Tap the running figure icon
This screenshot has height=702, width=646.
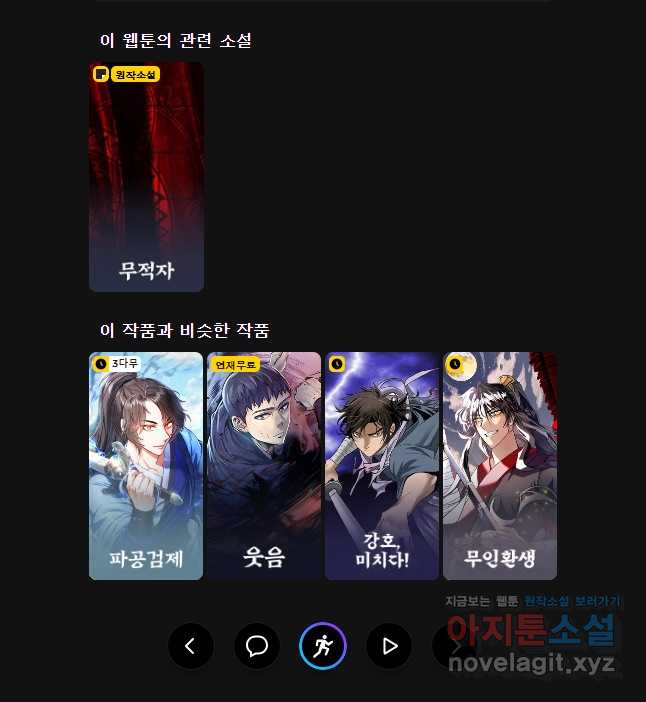323,646
